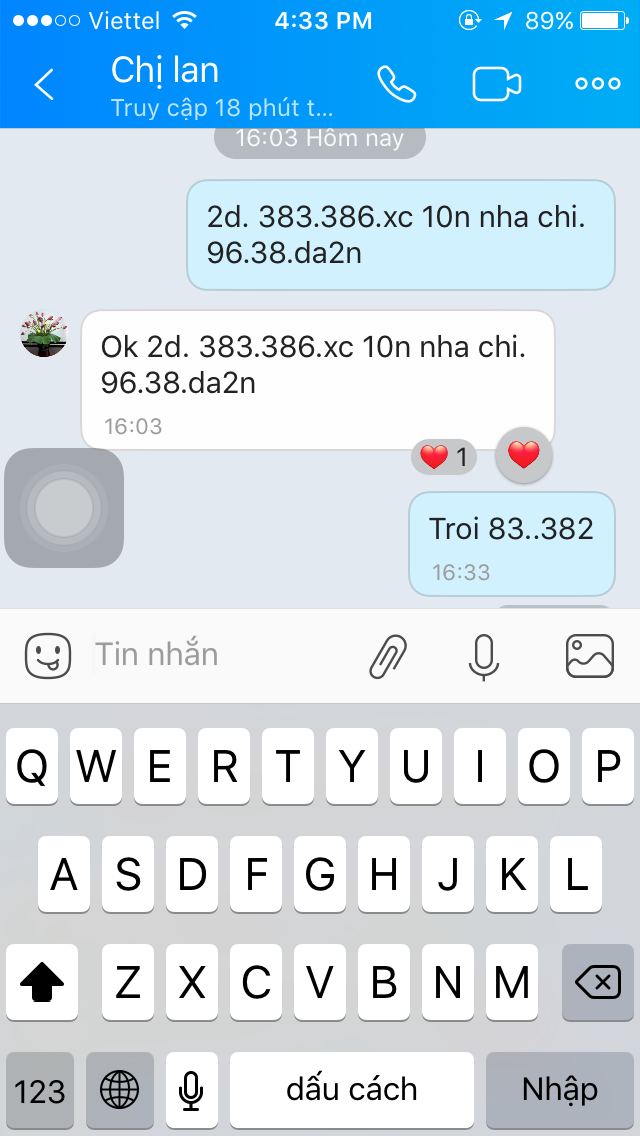Tap the backspace key
Viewport: 640px width, 1136px height.
pyautogui.click(x=598, y=983)
